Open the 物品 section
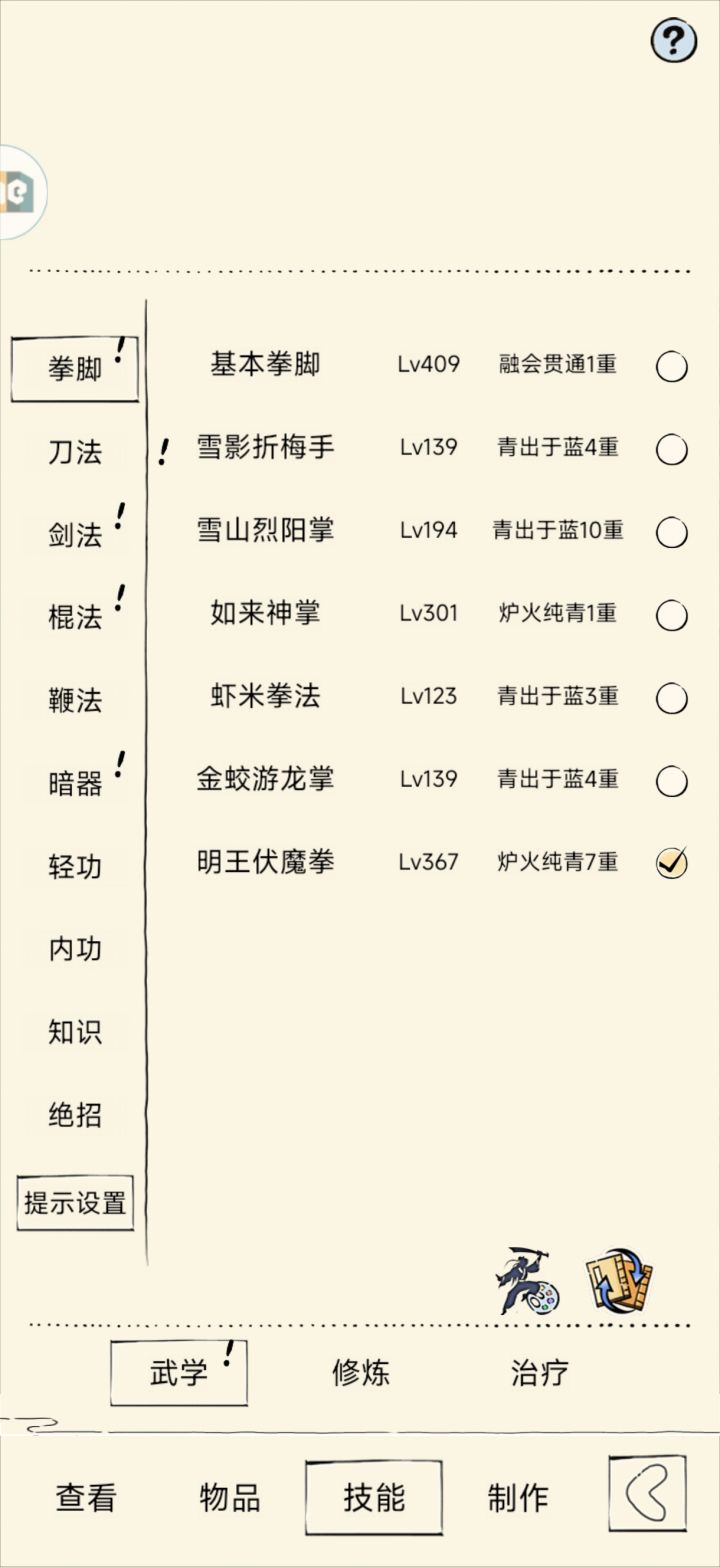Image resolution: width=720 pixels, height=1567 pixels. (x=230, y=1497)
